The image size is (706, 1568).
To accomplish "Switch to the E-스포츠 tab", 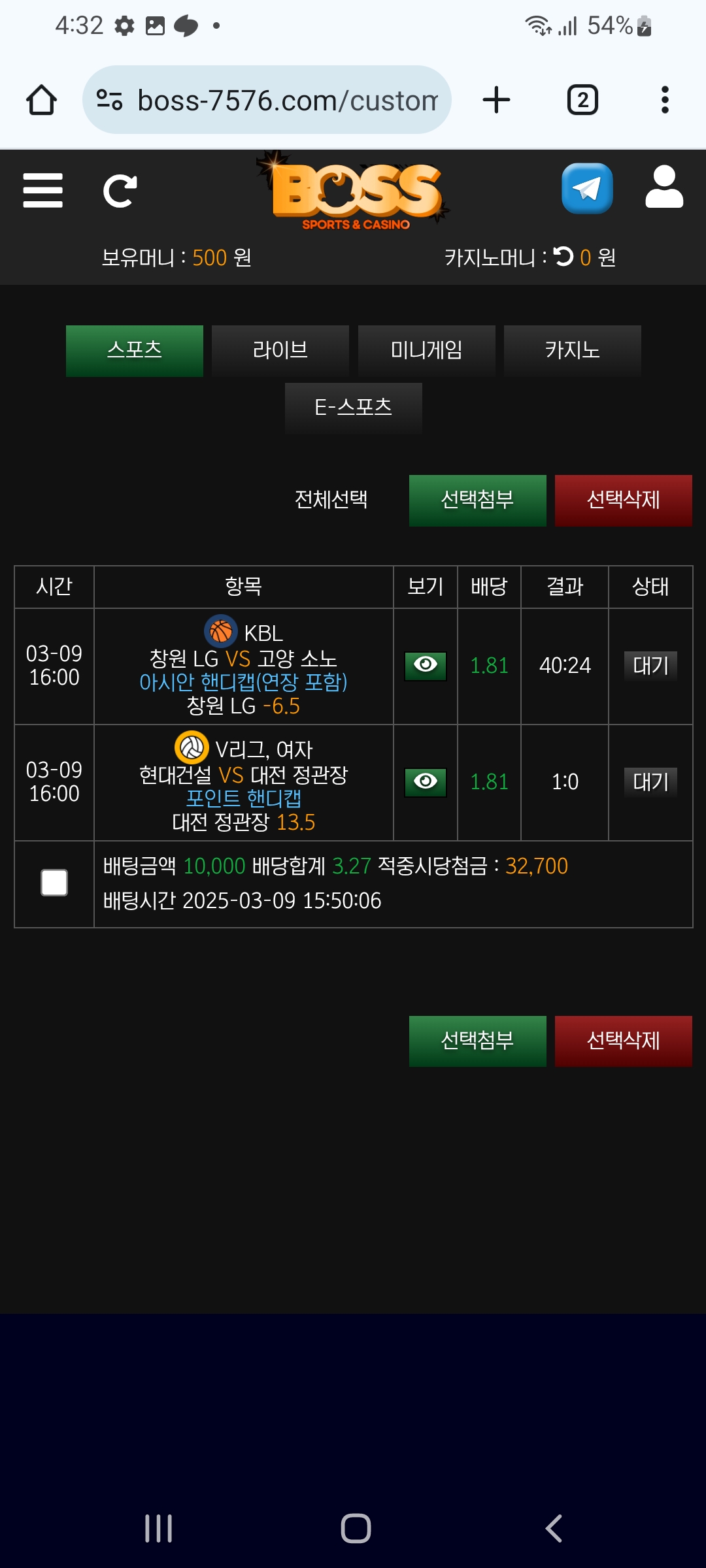I will pyautogui.click(x=353, y=408).
